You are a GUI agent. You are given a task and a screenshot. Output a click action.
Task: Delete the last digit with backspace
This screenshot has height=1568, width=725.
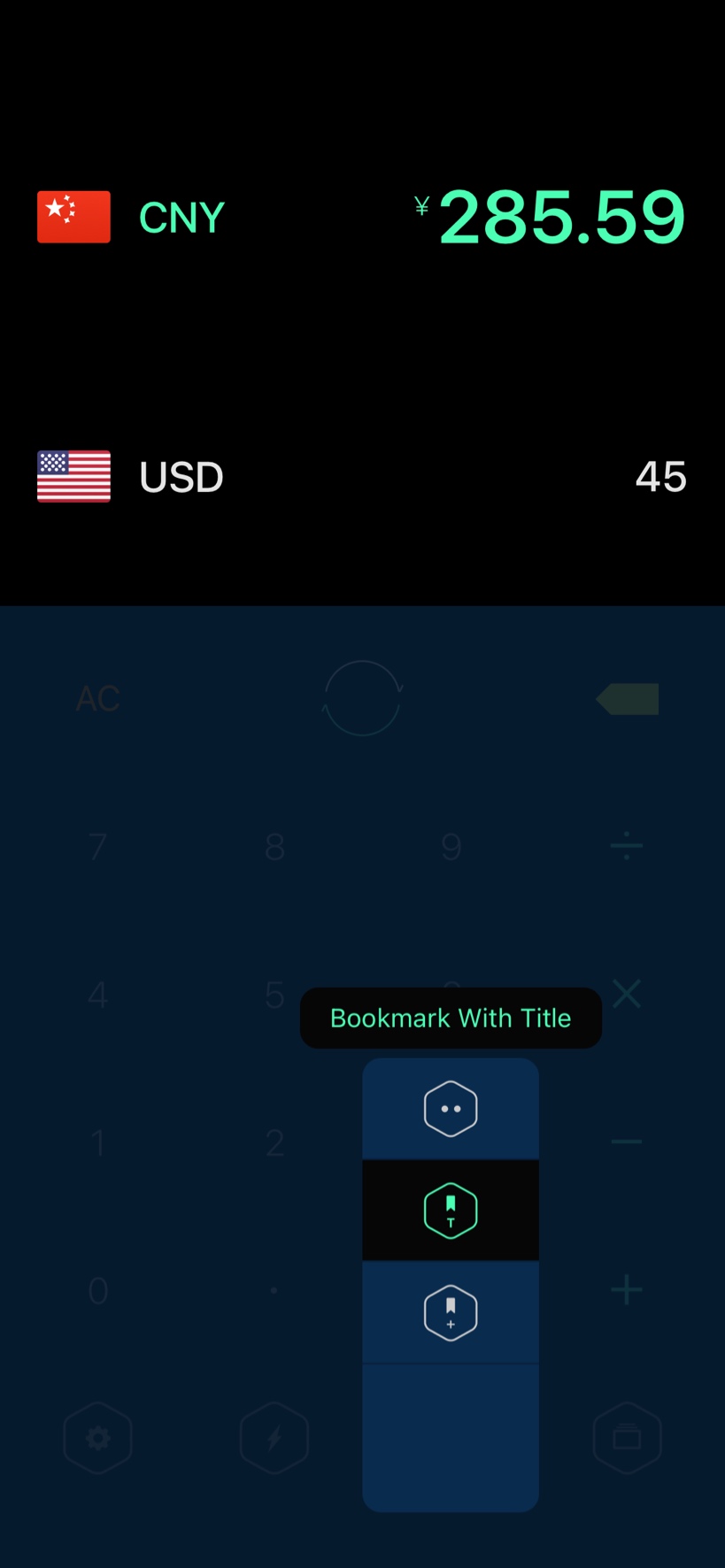click(x=628, y=699)
